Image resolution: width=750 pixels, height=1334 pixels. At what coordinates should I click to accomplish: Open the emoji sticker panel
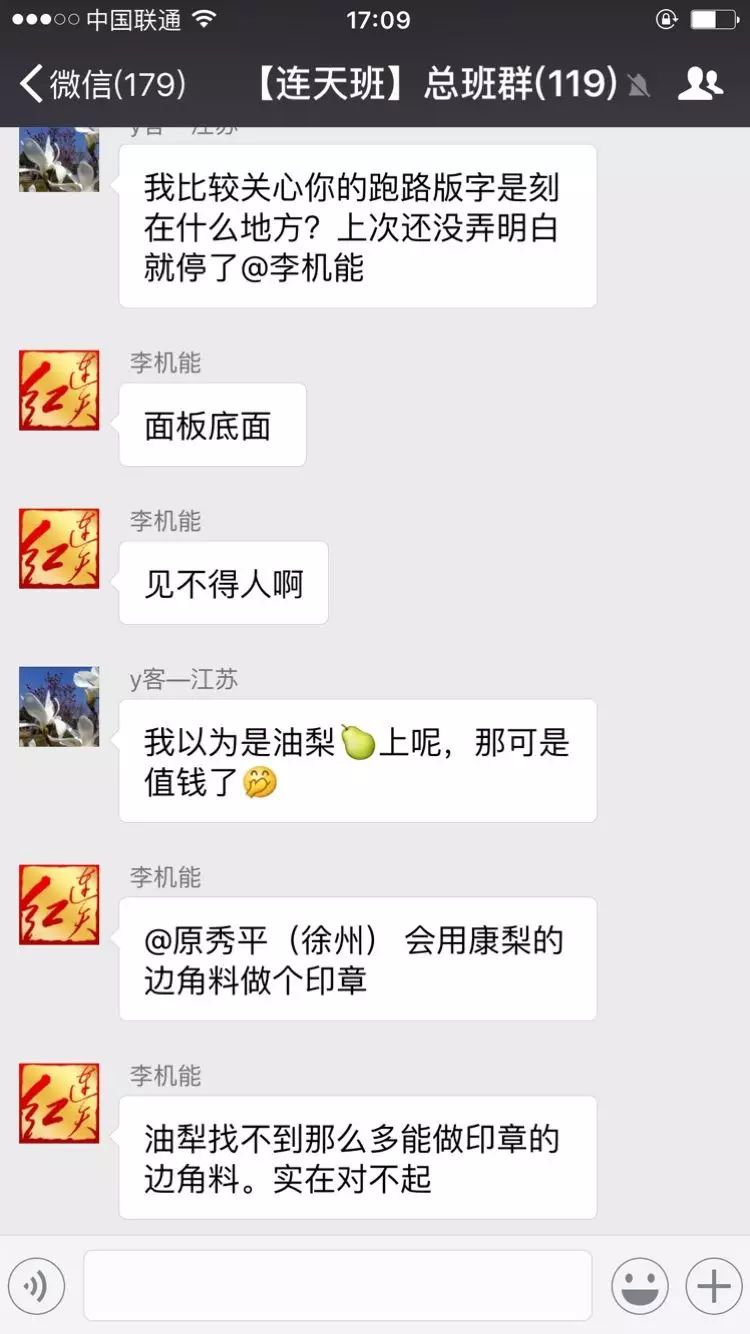tap(640, 1286)
